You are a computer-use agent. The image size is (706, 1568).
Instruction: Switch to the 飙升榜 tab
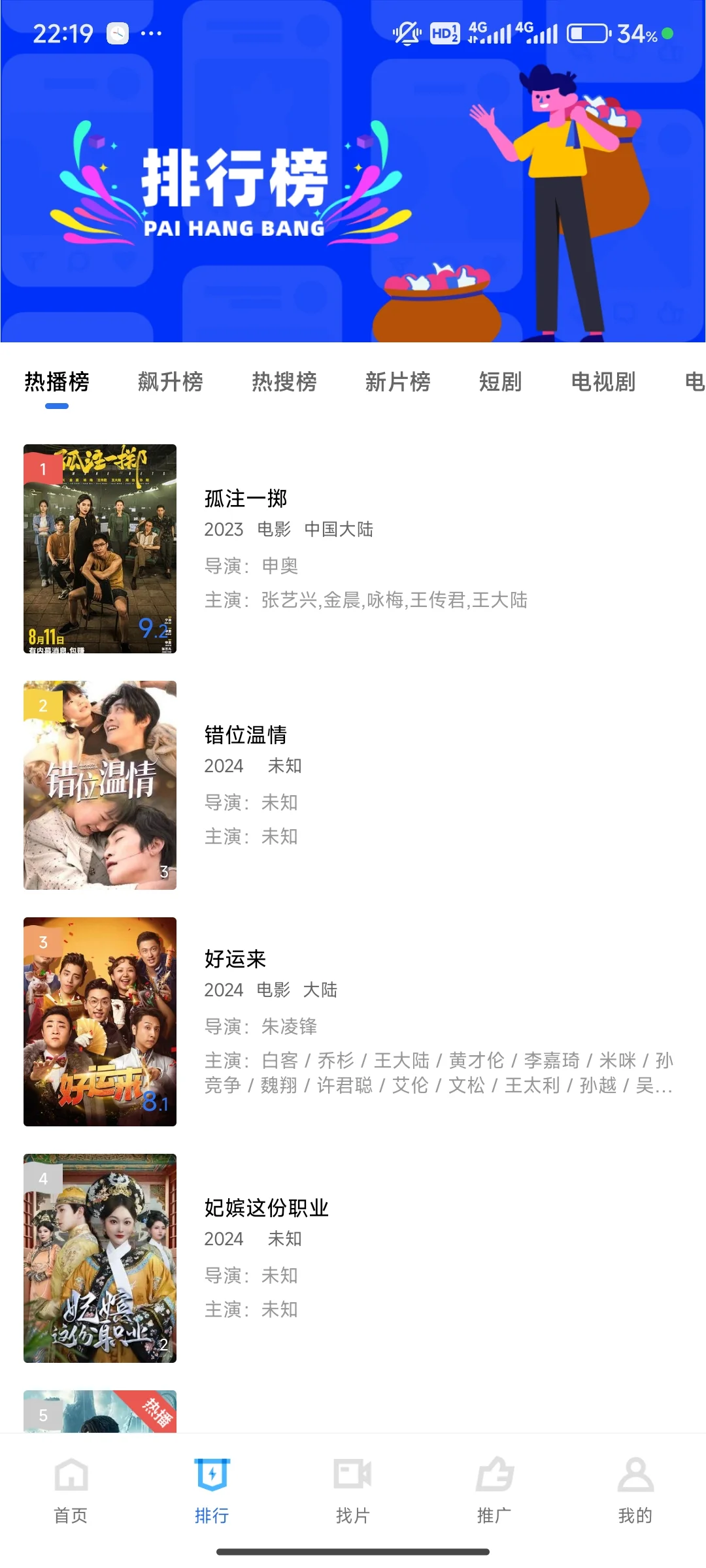click(x=170, y=382)
